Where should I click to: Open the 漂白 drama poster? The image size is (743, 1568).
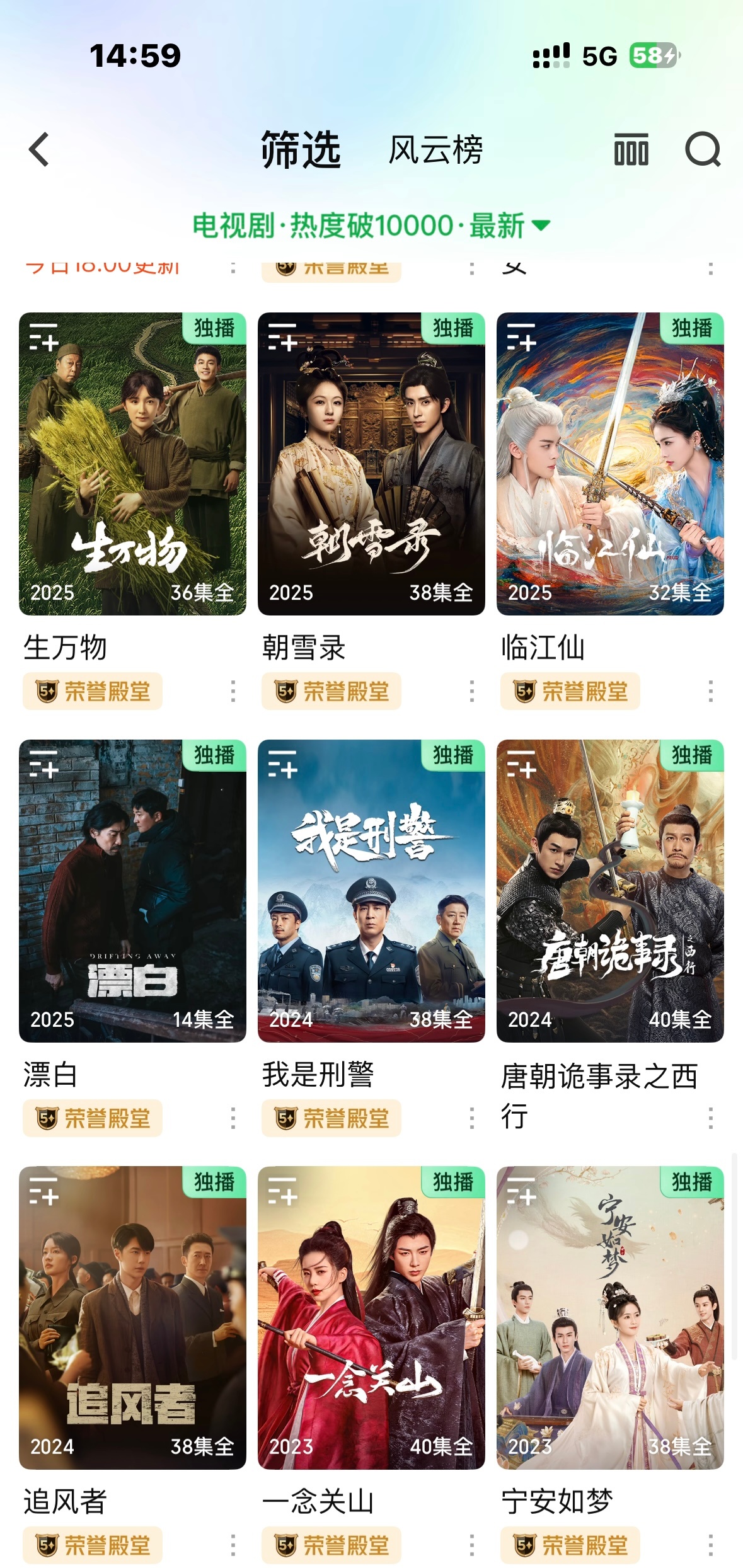click(132, 890)
